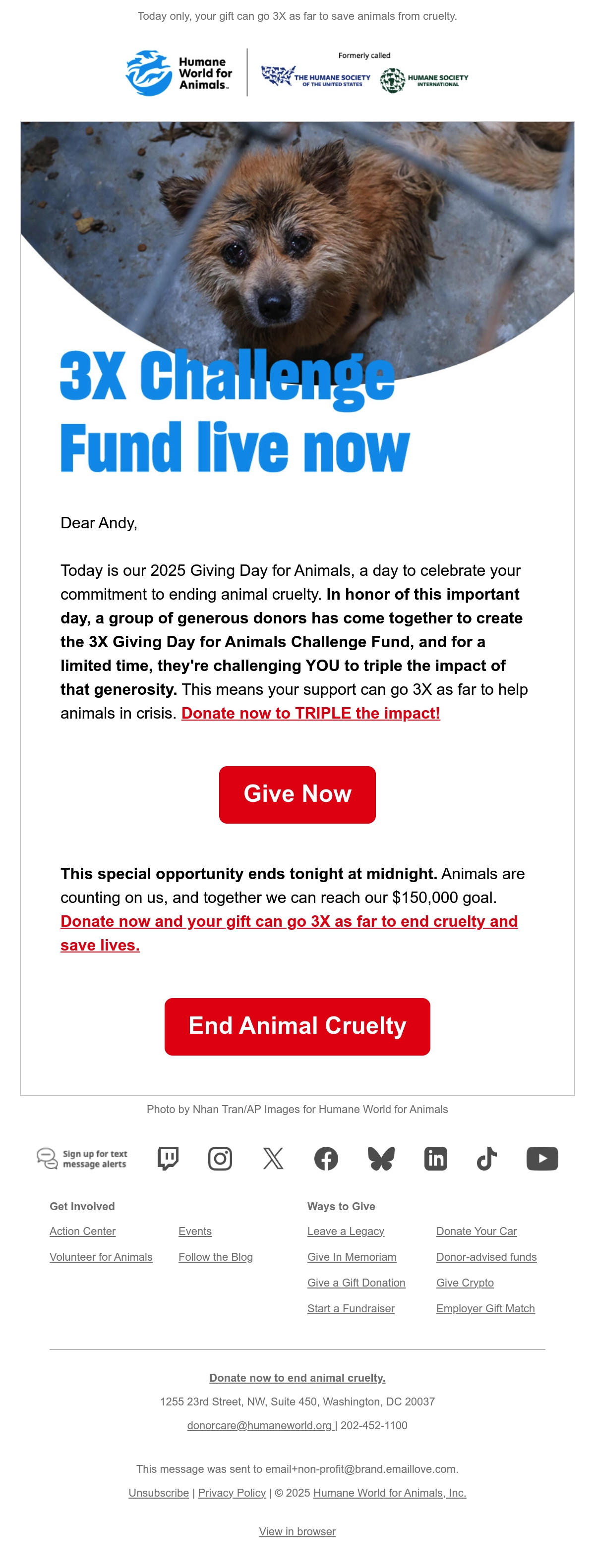
Task: Visit the X profile icon
Action: [273, 1158]
